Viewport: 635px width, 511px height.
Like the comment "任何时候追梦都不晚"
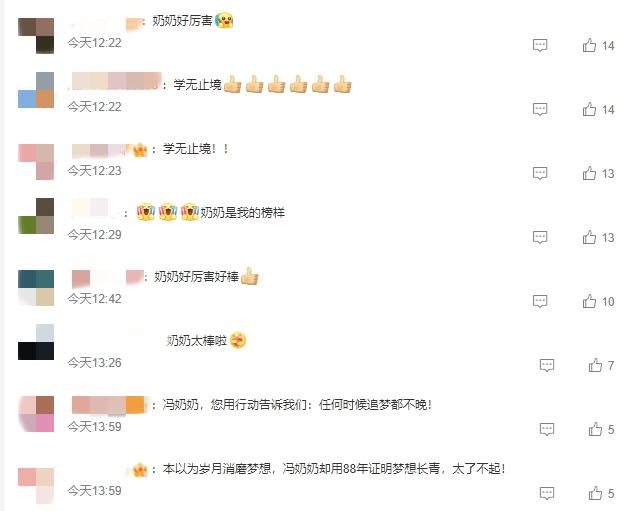[x=596, y=430]
